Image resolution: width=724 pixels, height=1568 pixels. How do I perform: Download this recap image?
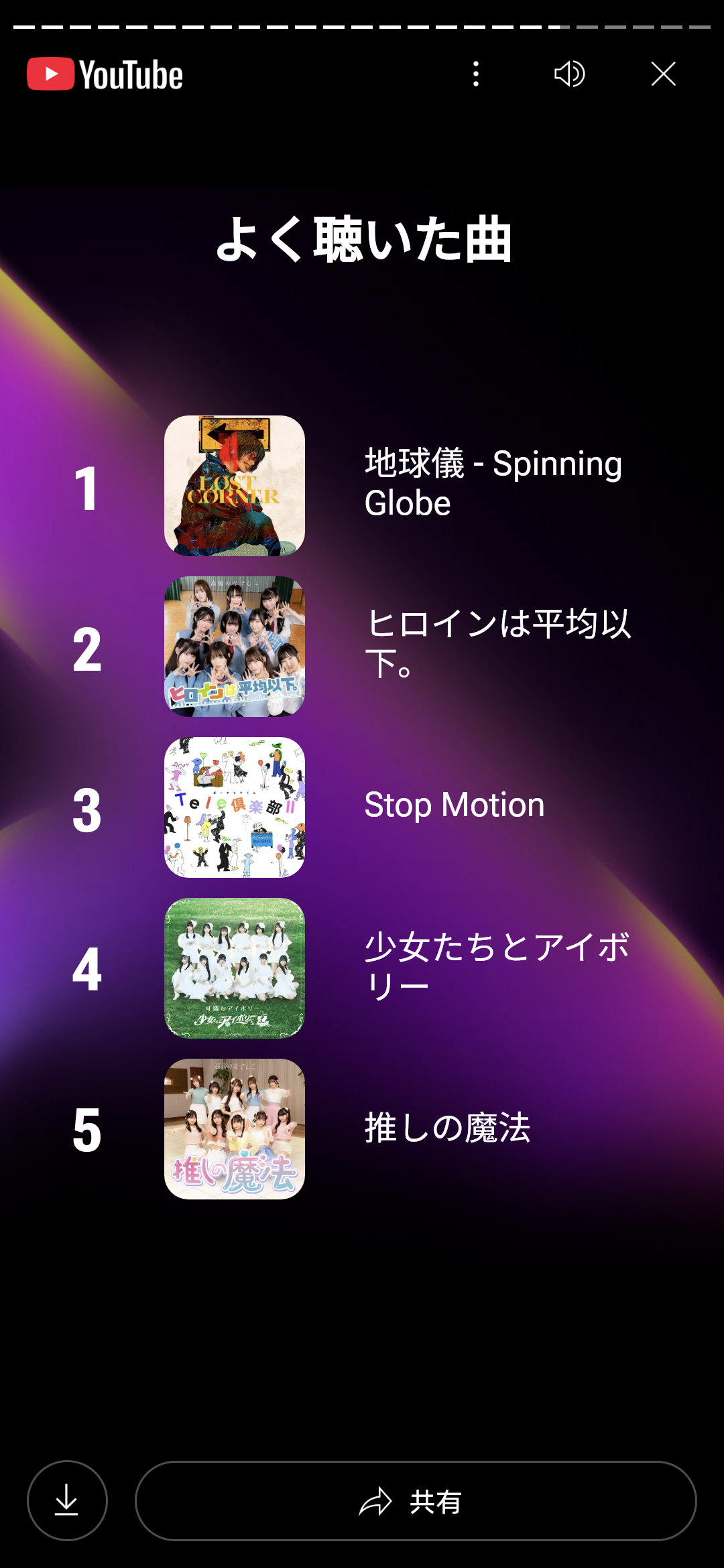pos(67,1500)
